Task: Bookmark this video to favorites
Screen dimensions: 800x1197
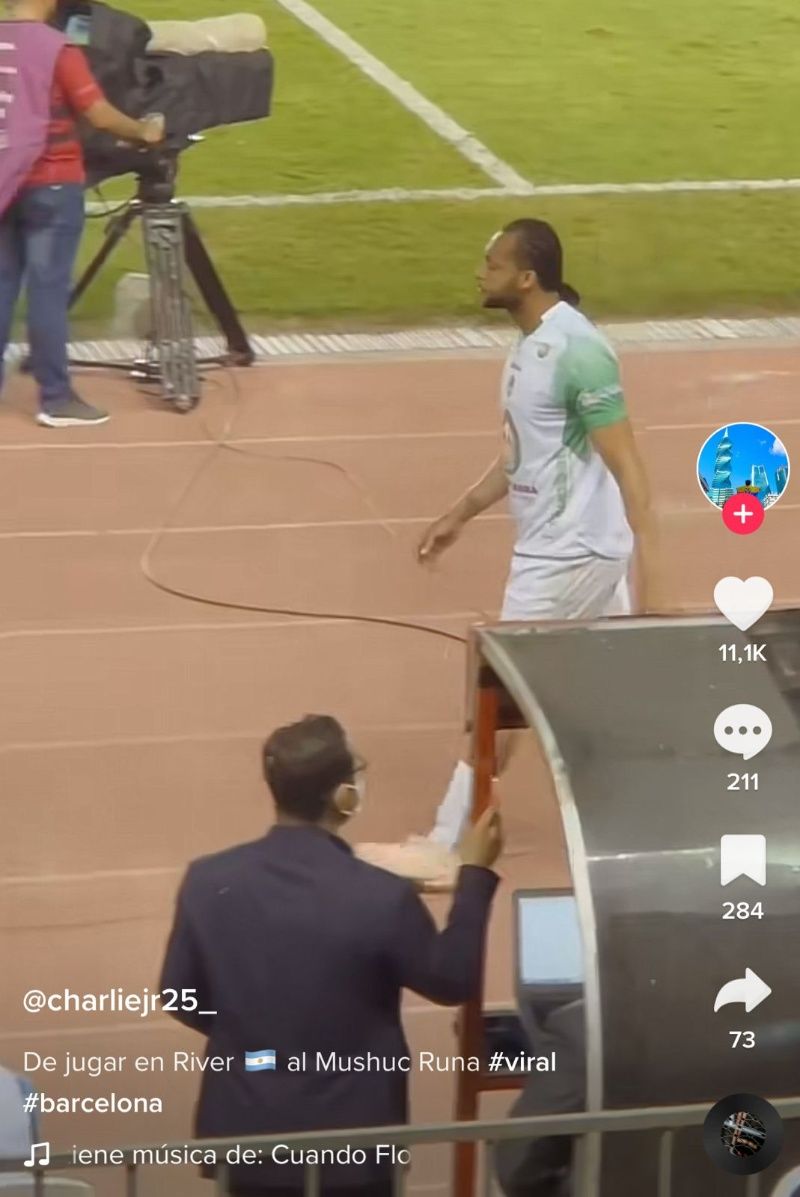Action: tap(743, 860)
